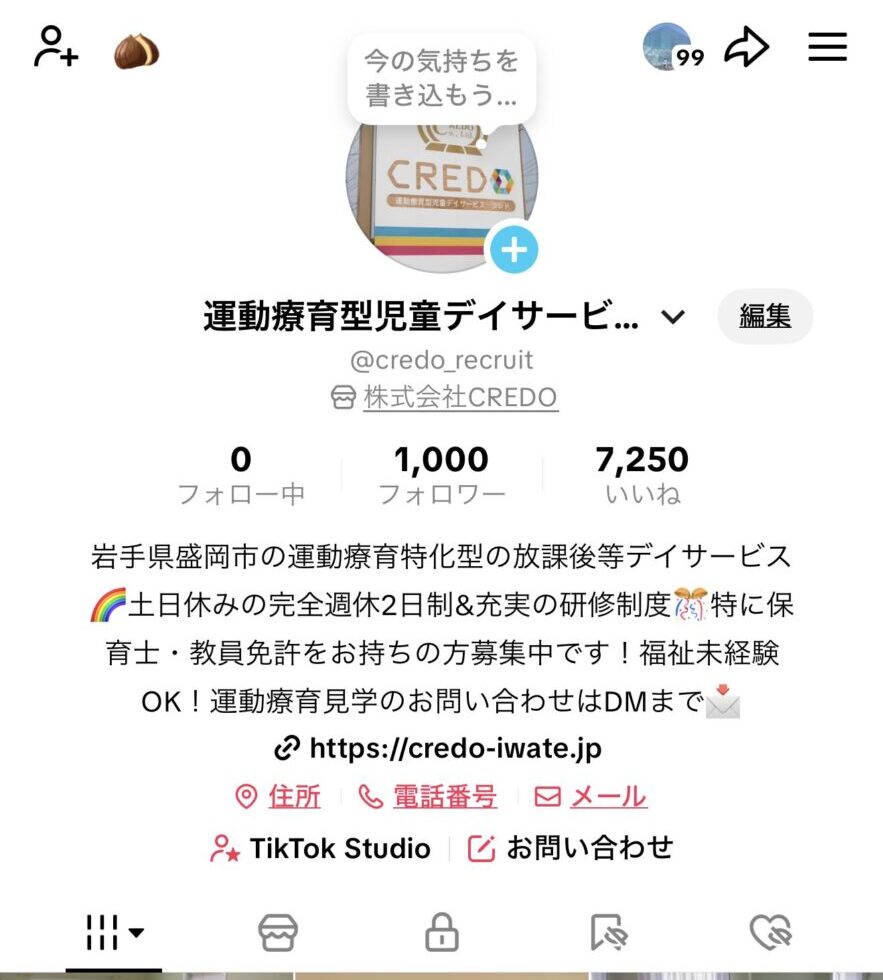The height and width of the screenshot is (980, 883).
Task: View the 1,000 フォロワー followers list
Action: [441, 475]
